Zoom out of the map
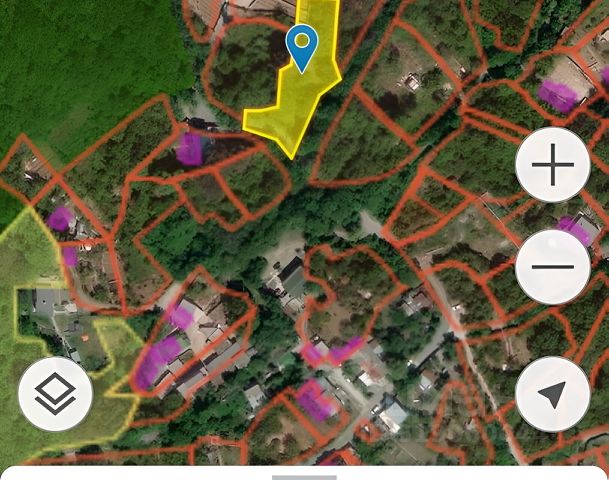 coord(553,267)
